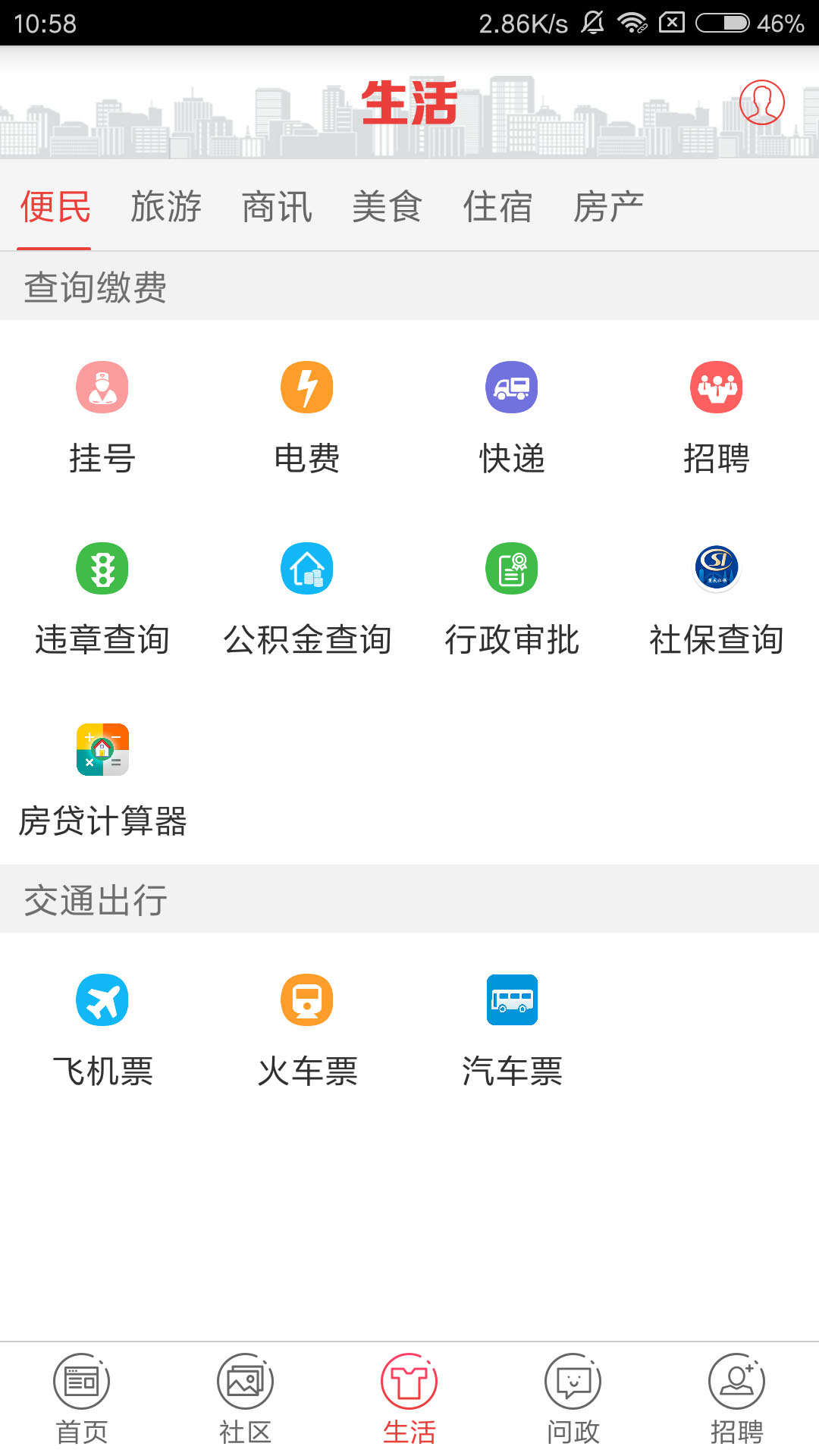The height and width of the screenshot is (1456, 819).
Task: Open 汽车票 bus tickets
Action: point(512,1031)
